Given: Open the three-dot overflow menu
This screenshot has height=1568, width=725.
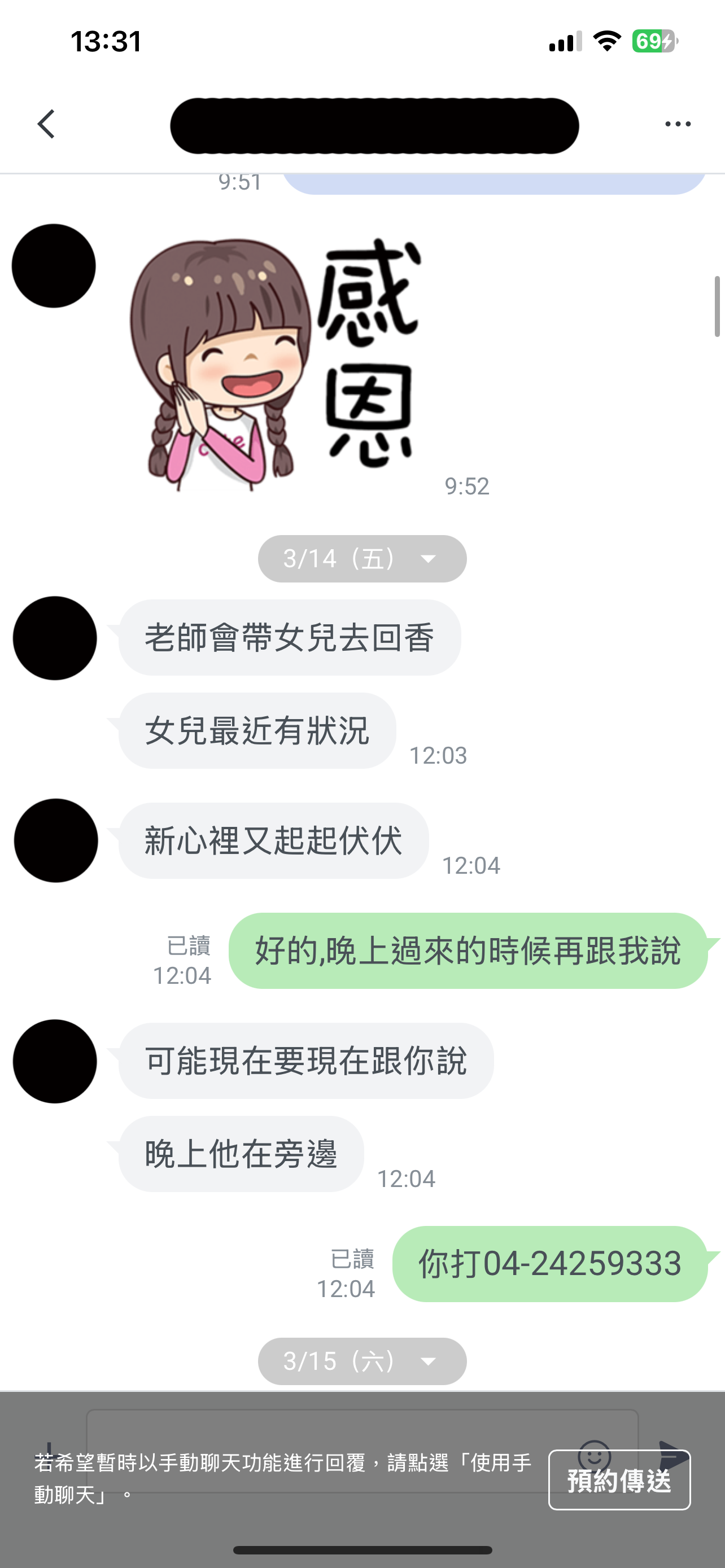Looking at the screenshot, I should [677, 124].
